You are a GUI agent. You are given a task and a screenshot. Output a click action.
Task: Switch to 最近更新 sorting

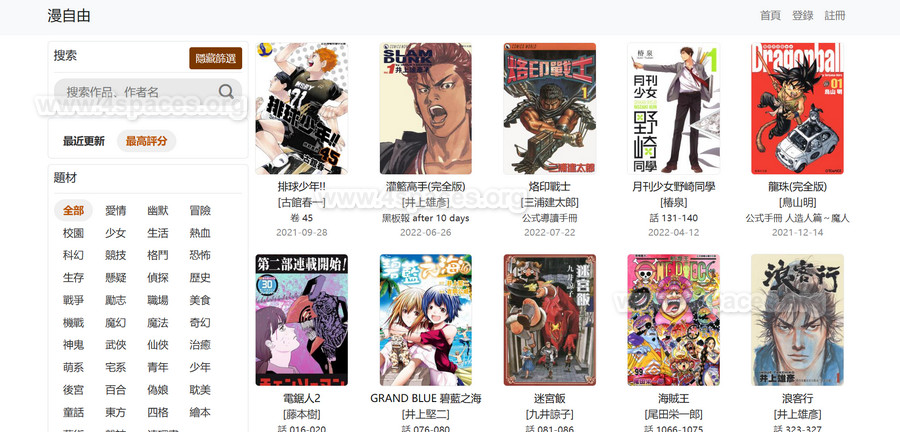click(x=84, y=141)
